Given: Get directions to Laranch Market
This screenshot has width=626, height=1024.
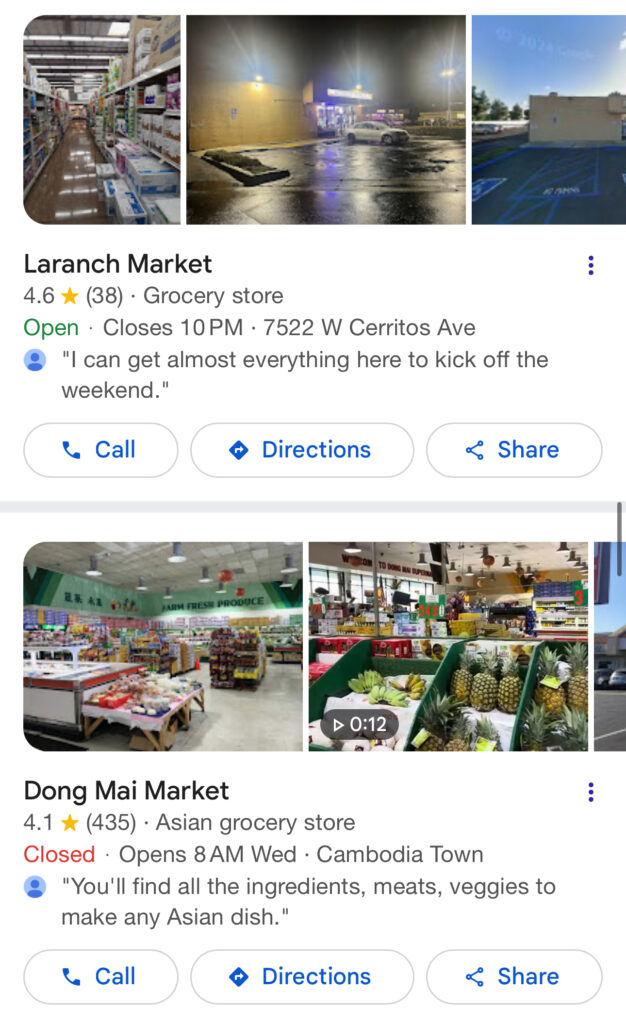Looking at the screenshot, I should click(301, 450).
